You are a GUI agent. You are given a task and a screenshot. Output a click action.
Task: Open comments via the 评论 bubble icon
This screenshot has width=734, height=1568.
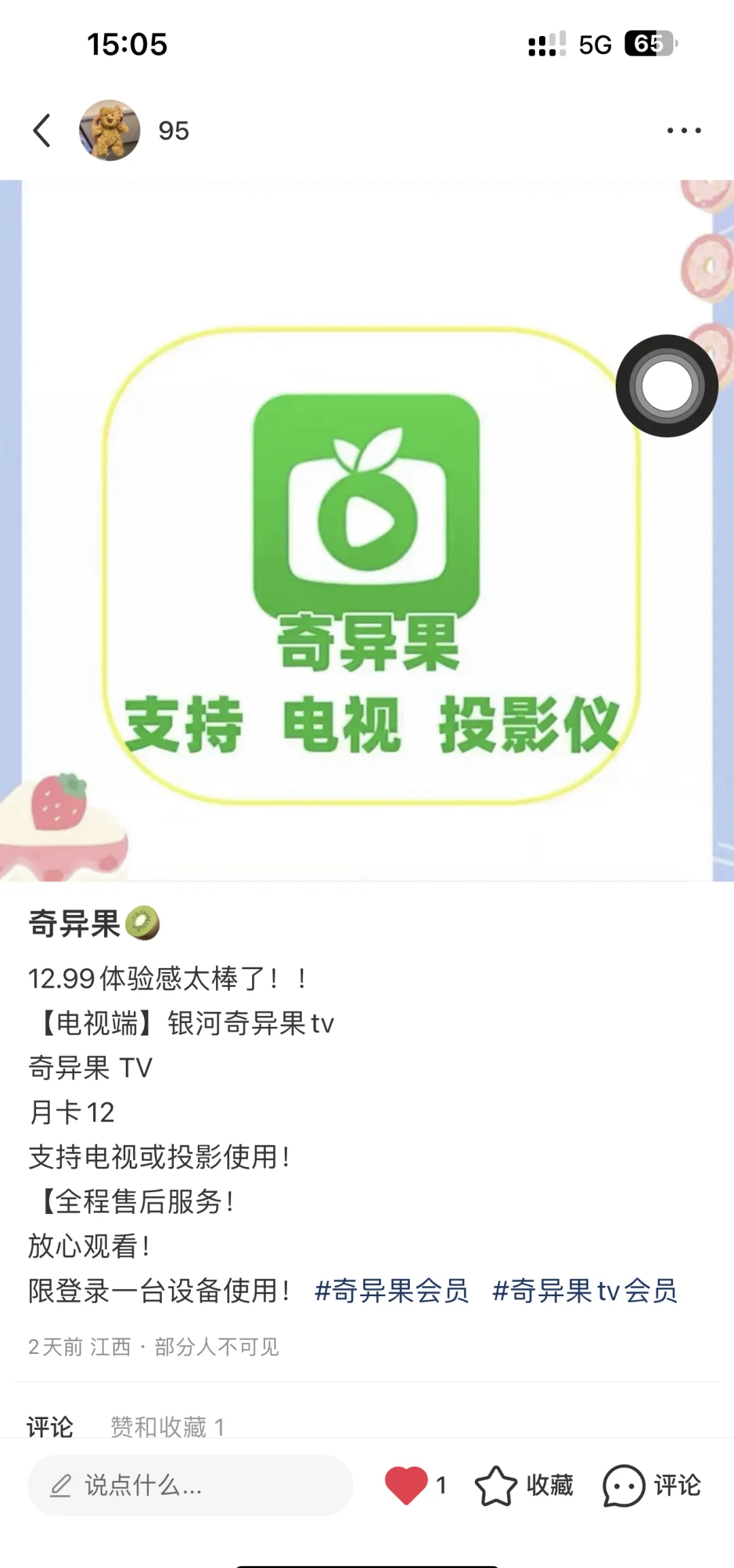click(x=623, y=1486)
